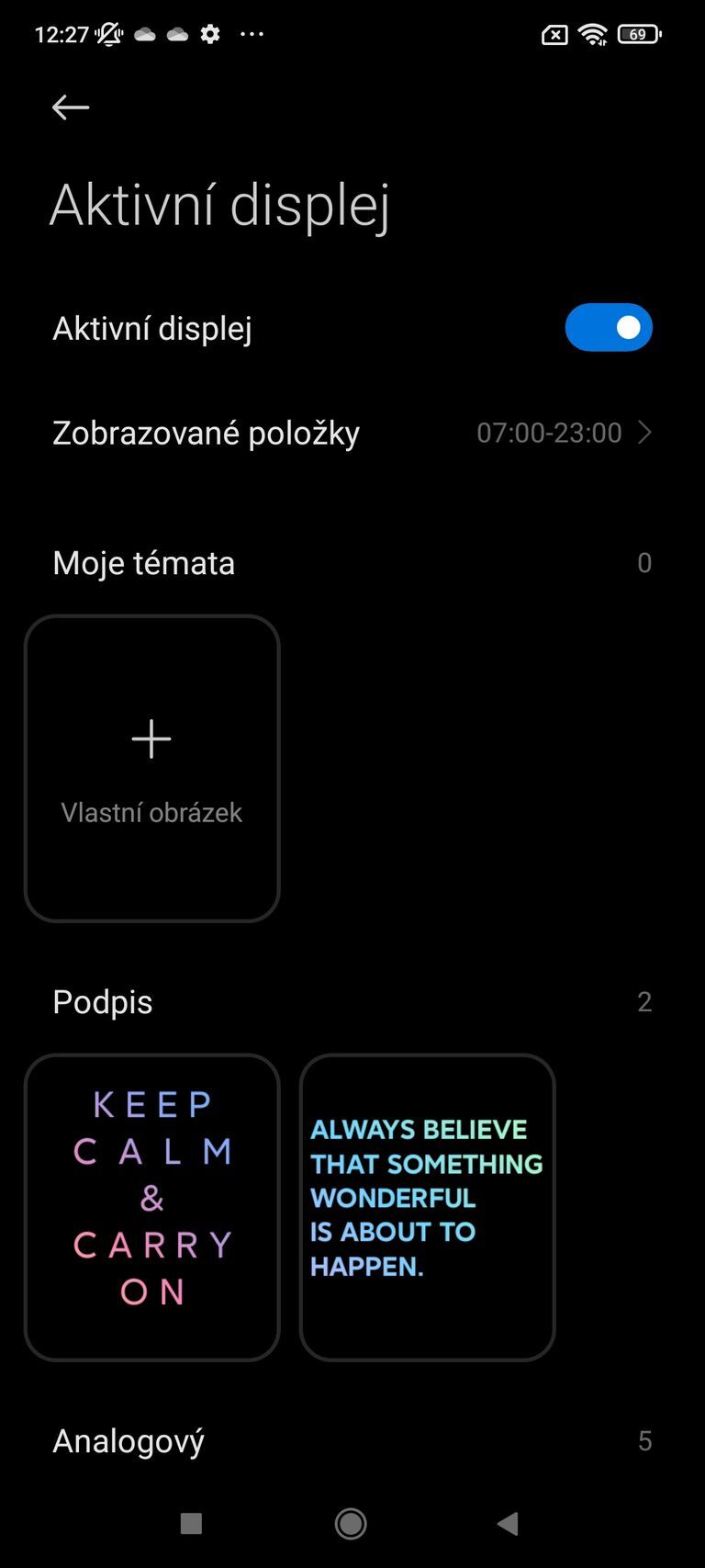
Task: Tap the back arrow at the top
Action: 70,107
